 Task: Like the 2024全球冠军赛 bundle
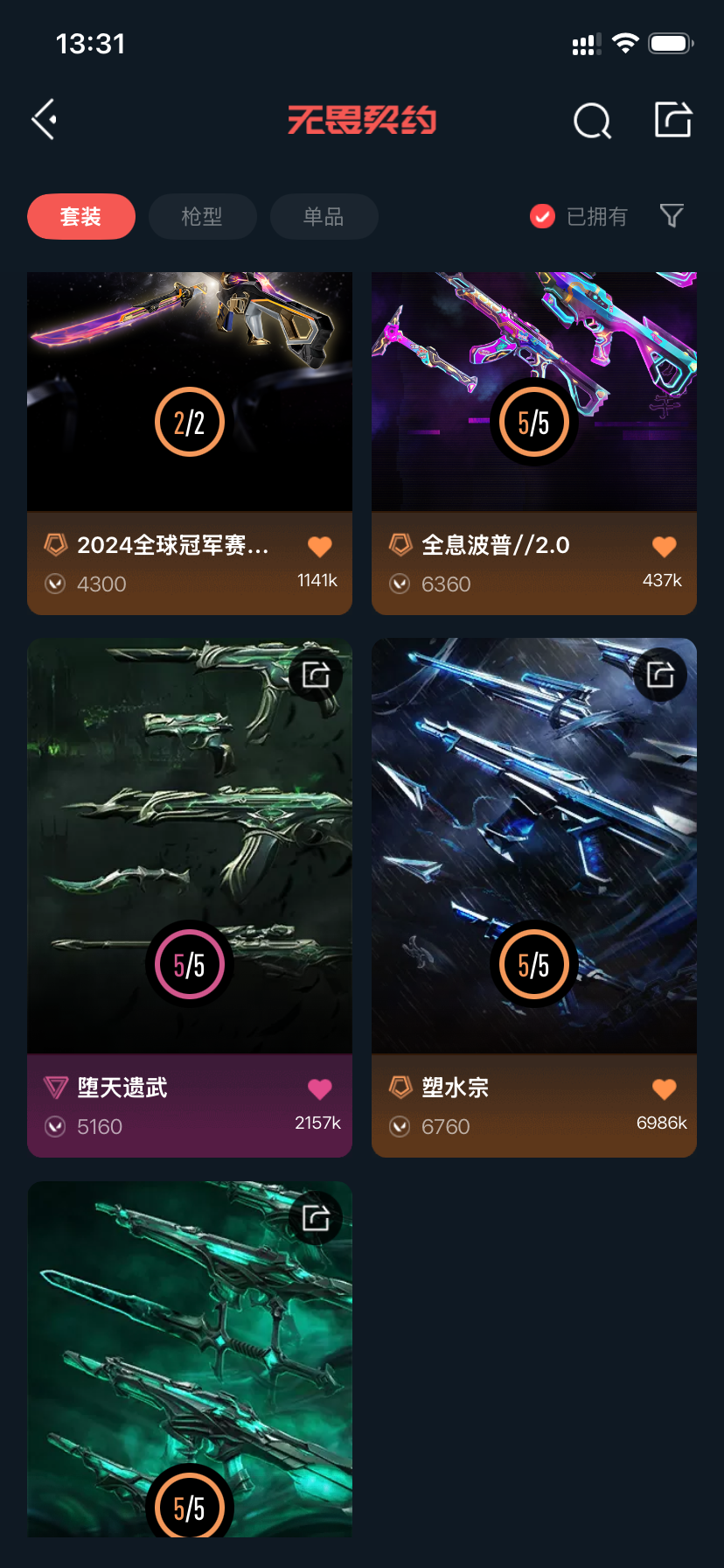(320, 547)
